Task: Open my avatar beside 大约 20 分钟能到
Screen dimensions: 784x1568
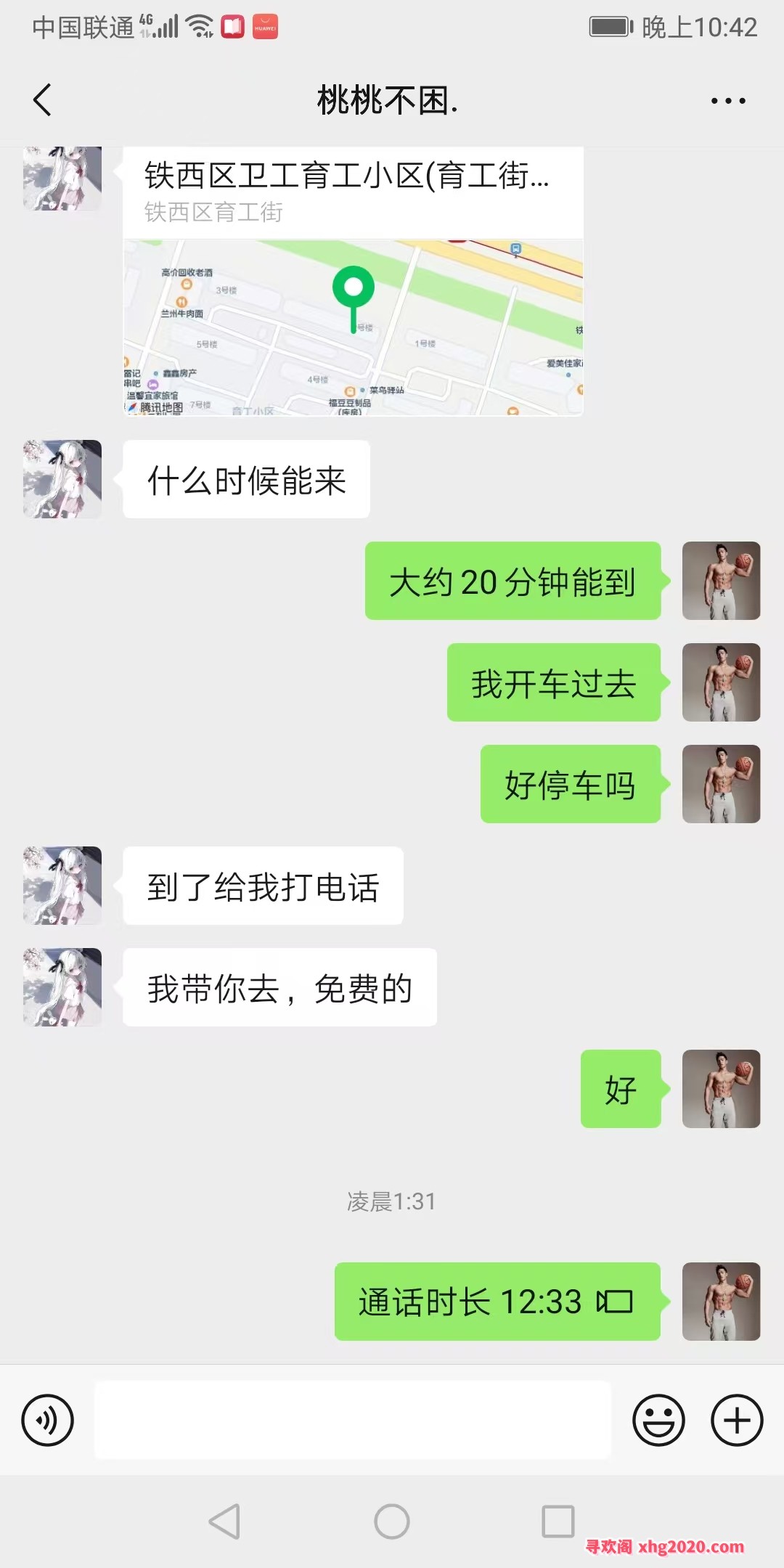Action: pyautogui.click(x=721, y=581)
